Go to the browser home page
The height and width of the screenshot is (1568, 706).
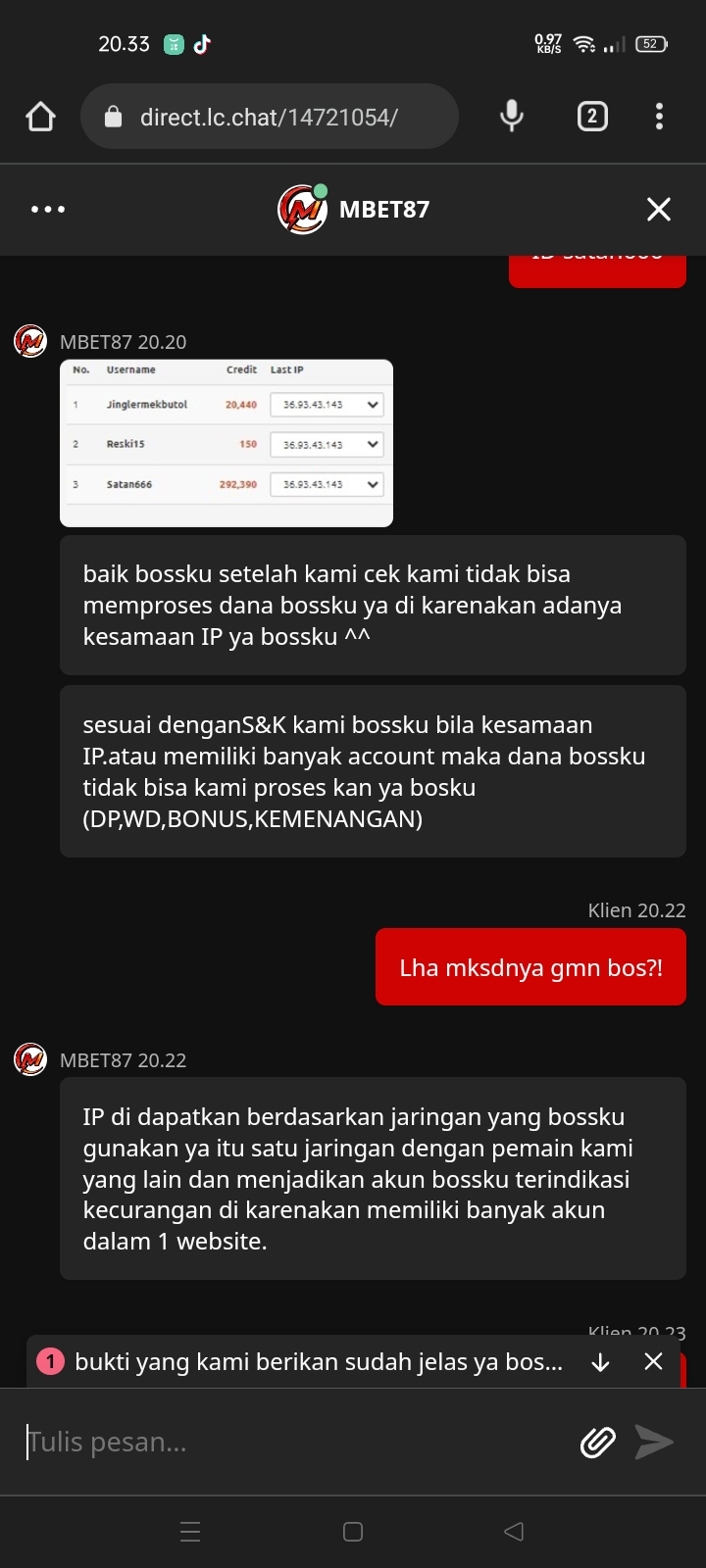click(40, 117)
